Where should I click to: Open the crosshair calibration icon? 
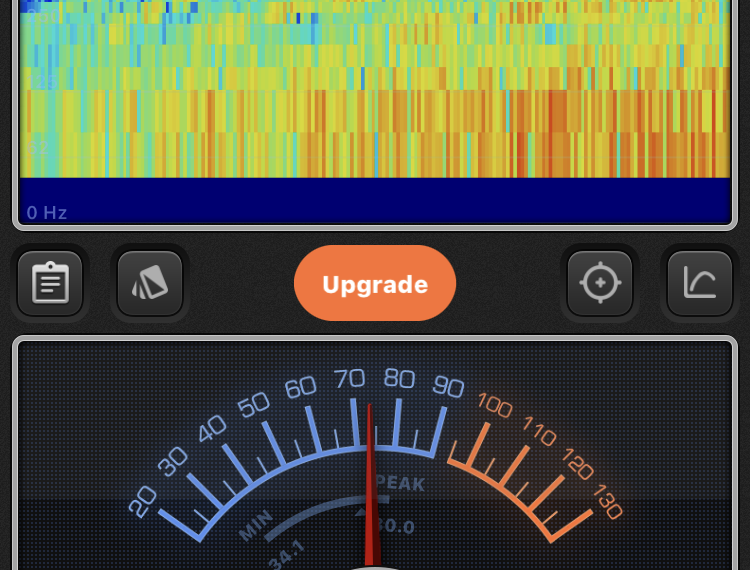point(600,284)
